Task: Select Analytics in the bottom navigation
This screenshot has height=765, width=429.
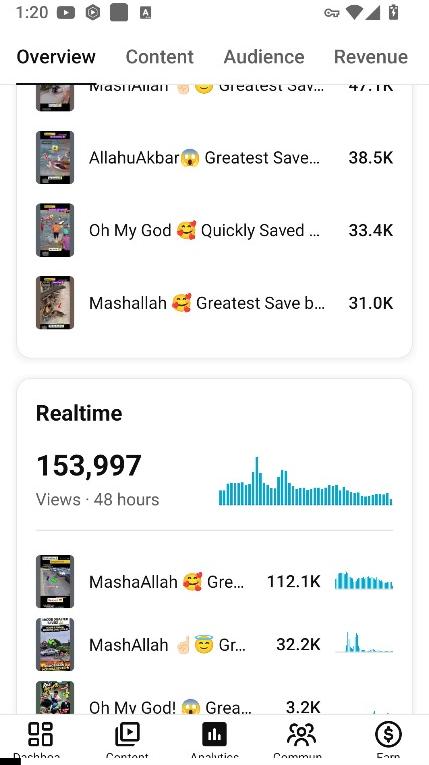Action: [x=214, y=740]
